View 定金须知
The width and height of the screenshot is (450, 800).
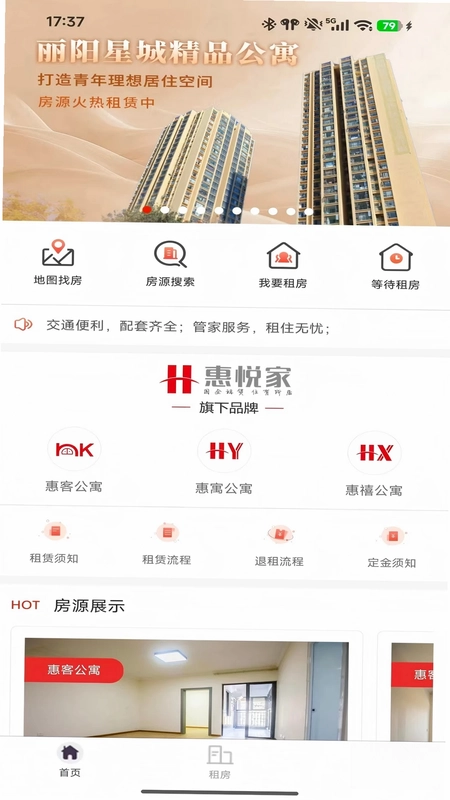(x=392, y=547)
